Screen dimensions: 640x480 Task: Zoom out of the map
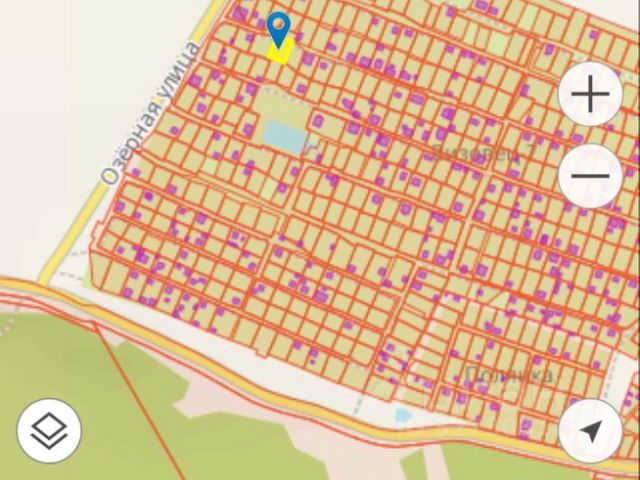tap(590, 176)
